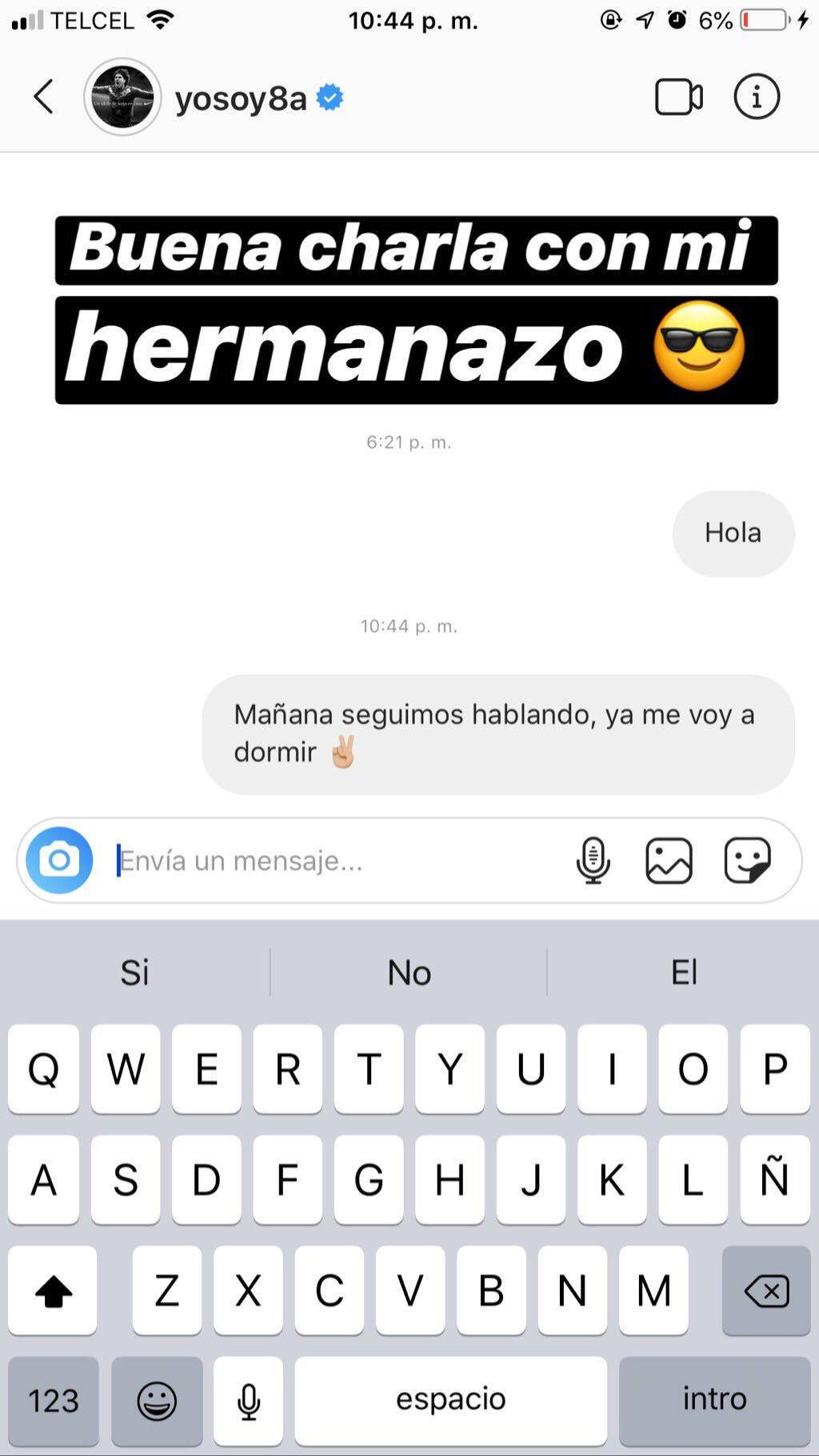The height and width of the screenshot is (1456, 819).
Task: Tap the espacio space bar
Action: 450,1400
